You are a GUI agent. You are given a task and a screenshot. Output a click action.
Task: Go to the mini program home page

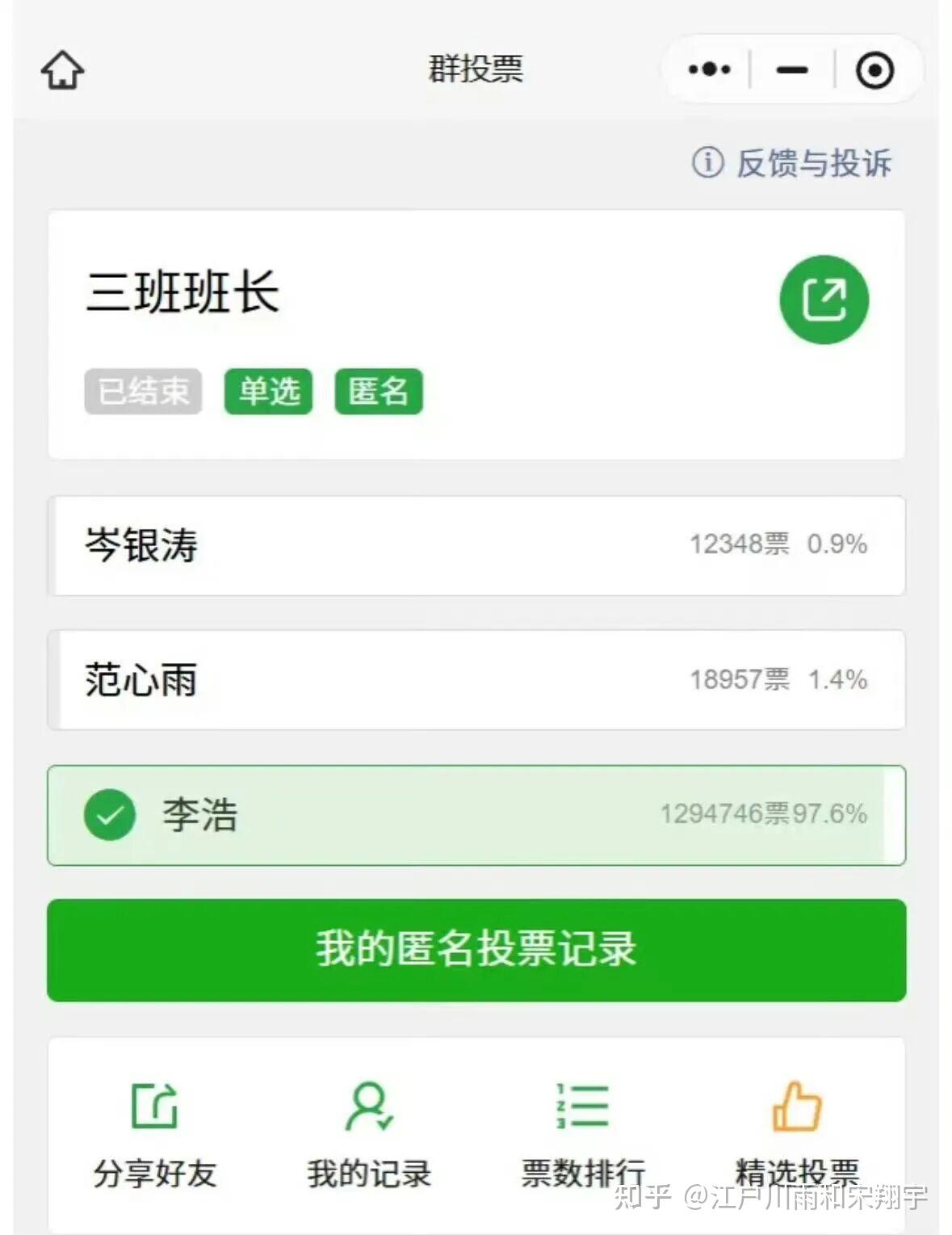click(62, 69)
